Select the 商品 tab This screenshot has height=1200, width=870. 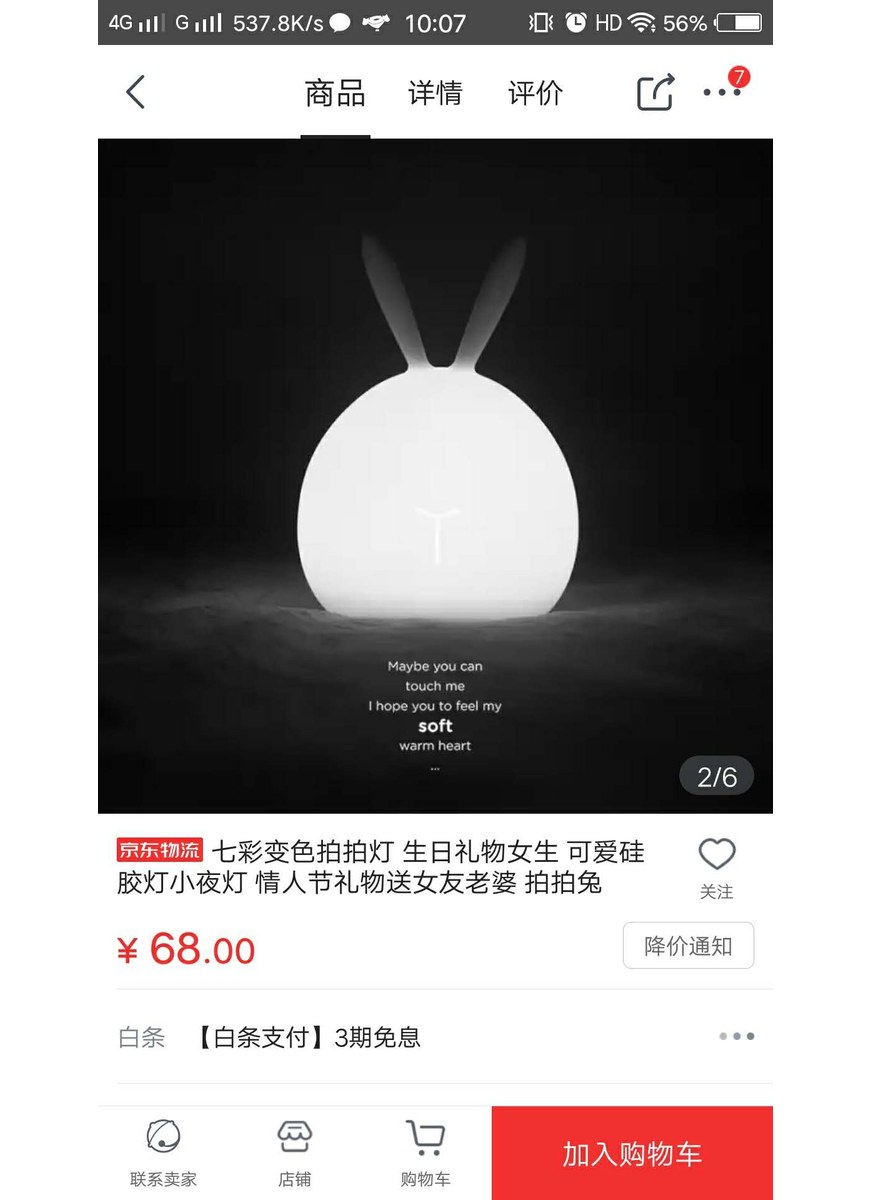[x=335, y=93]
